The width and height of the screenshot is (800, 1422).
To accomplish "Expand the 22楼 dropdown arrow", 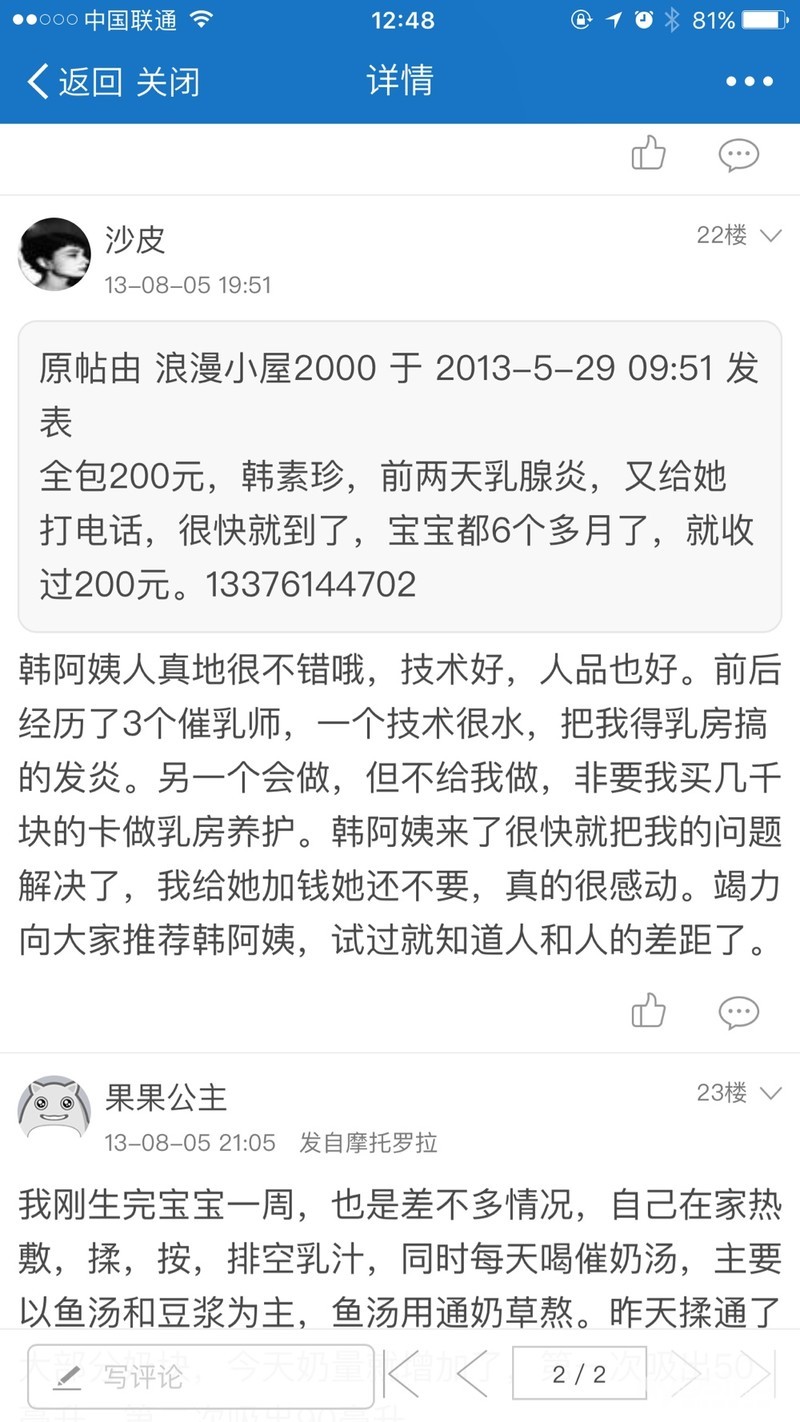I will 770,236.
